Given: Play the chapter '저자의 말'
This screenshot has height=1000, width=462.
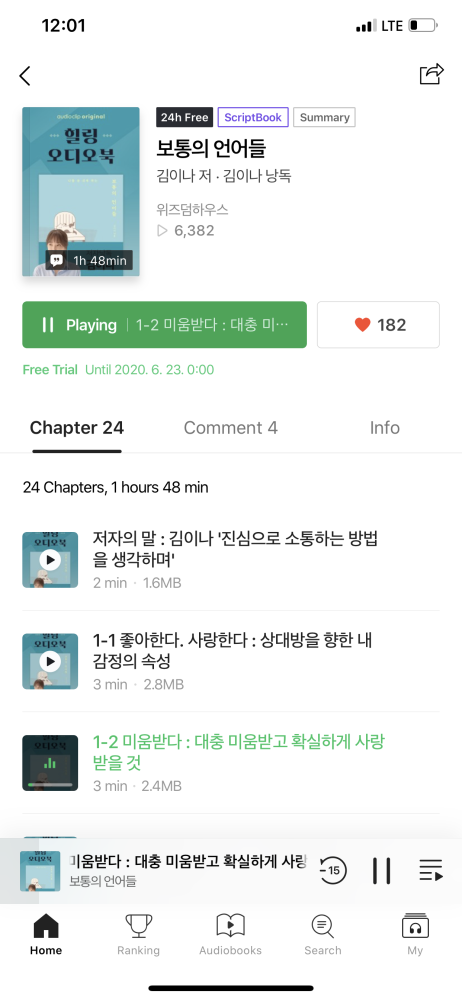Looking at the screenshot, I should point(50,560).
